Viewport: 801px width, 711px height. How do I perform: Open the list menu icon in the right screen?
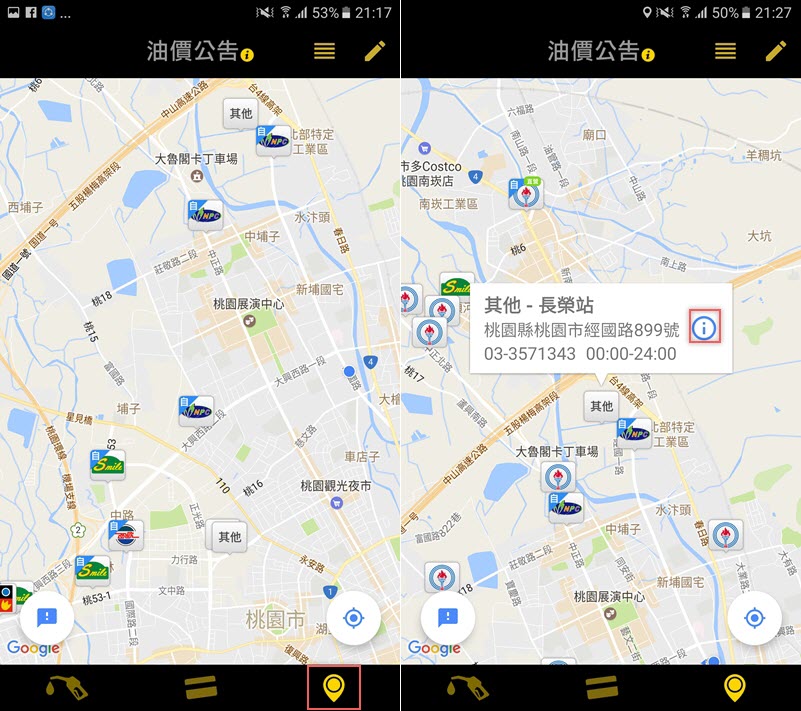[x=725, y=51]
